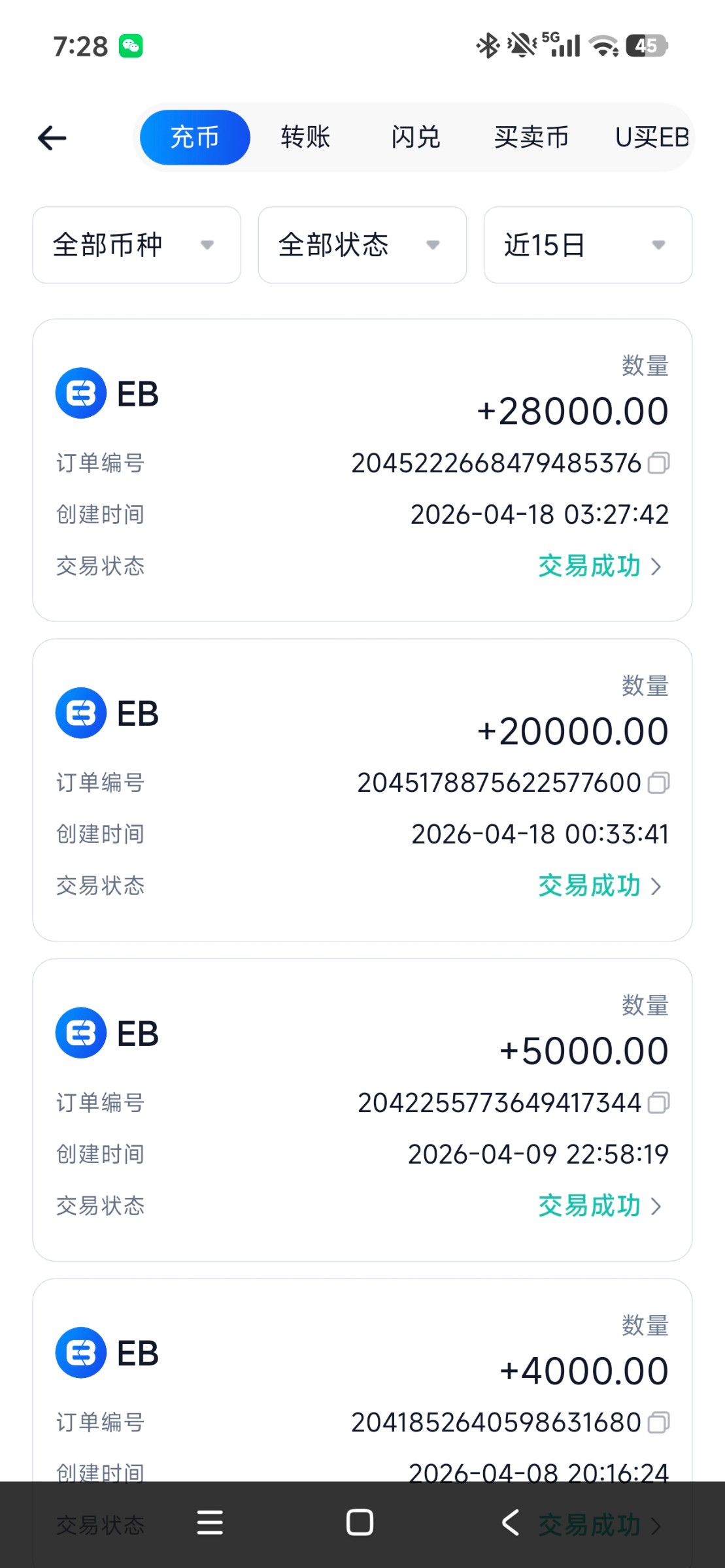The width and height of the screenshot is (725, 1568).
Task: View 交易成功 details for the +20000.00 deposit
Action: click(x=599, y=886)
